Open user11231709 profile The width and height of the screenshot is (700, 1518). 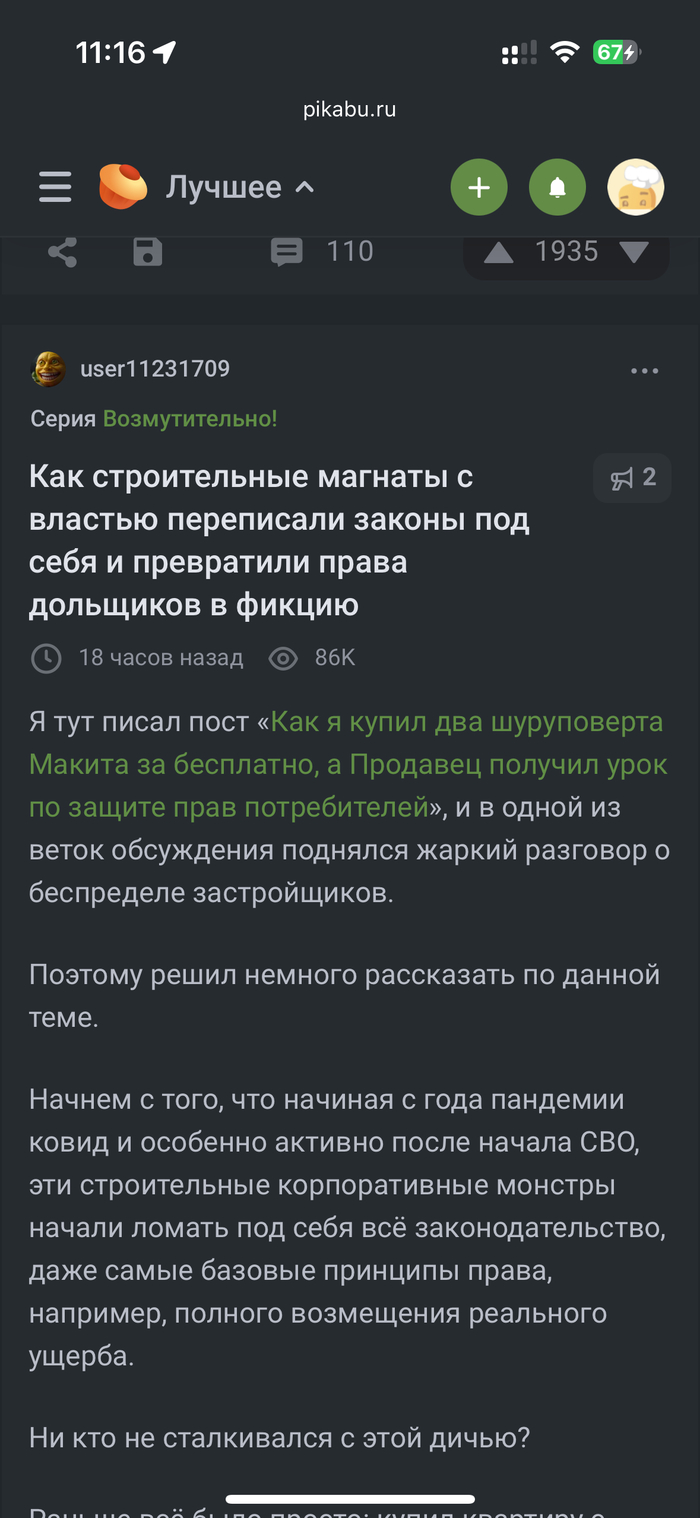pyautogui.click(x=154, y=369)
